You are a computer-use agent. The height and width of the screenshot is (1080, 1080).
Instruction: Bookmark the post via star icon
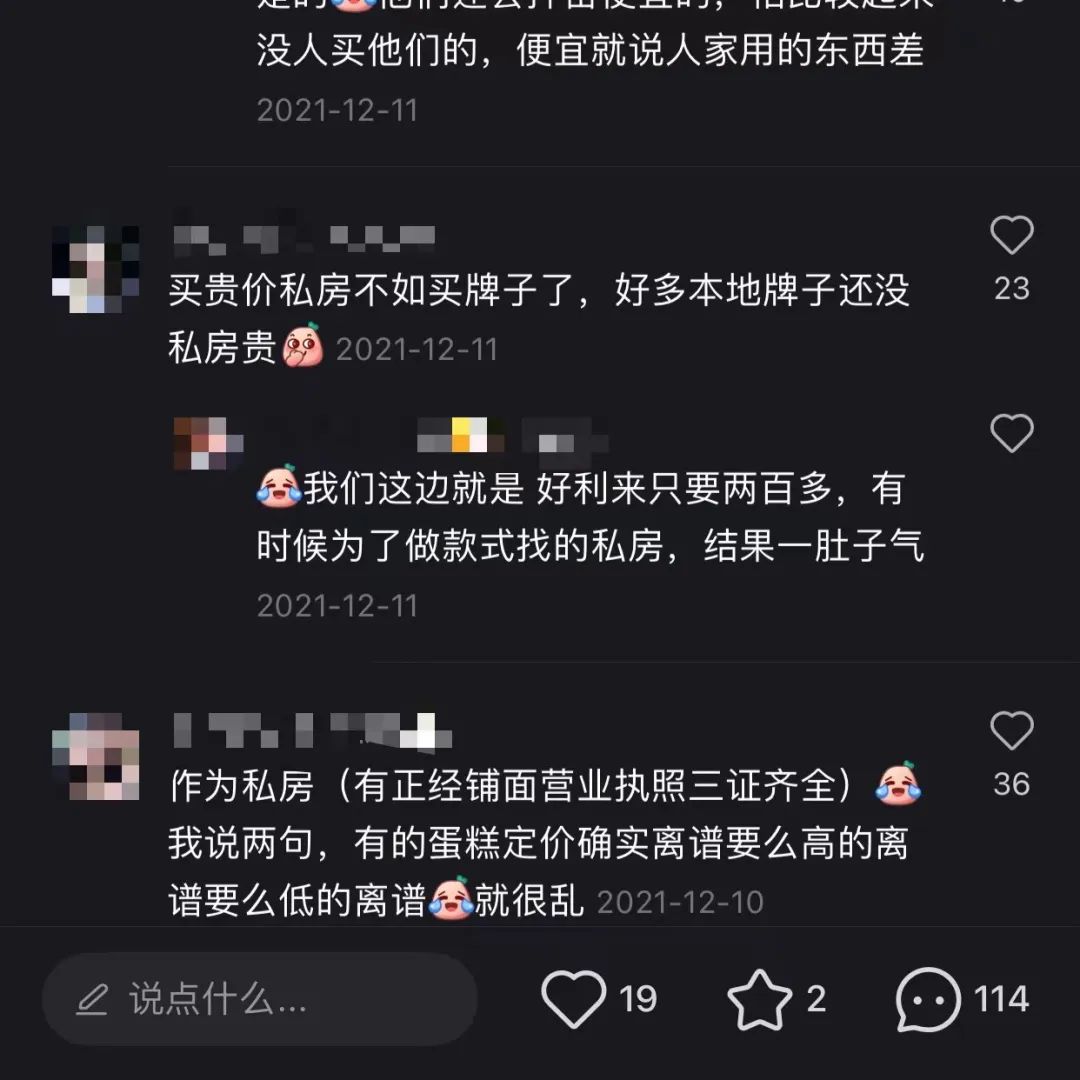759,999
